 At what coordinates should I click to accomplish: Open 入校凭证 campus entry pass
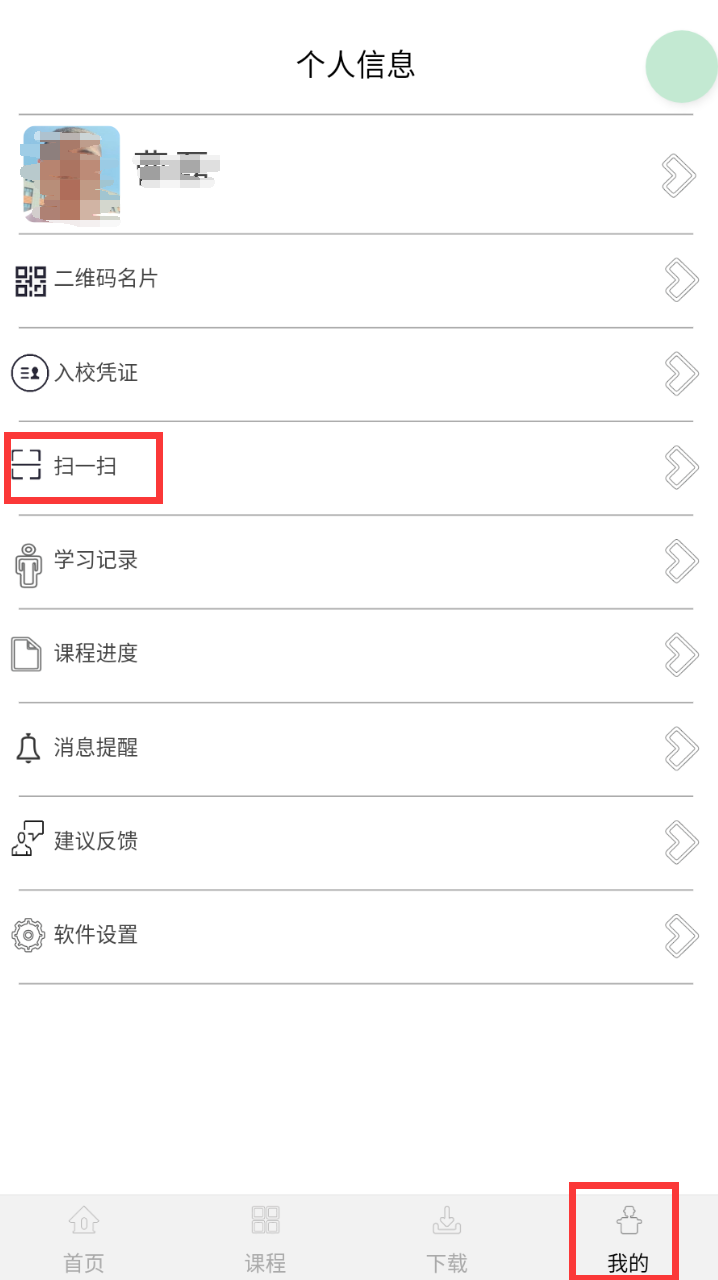pyautogui.click(x=356, y=374)
